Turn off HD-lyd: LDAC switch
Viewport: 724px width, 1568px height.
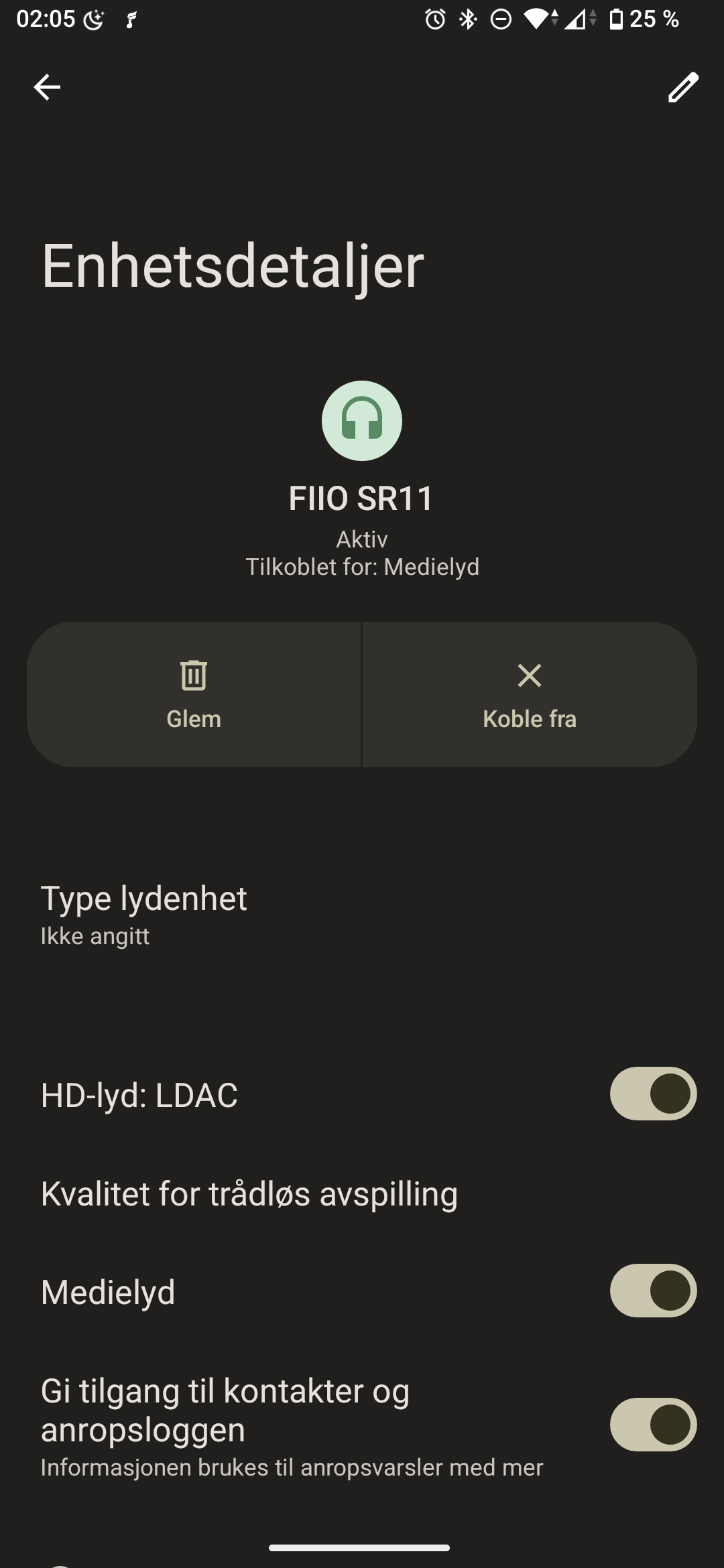click(x=653, y=1094)
